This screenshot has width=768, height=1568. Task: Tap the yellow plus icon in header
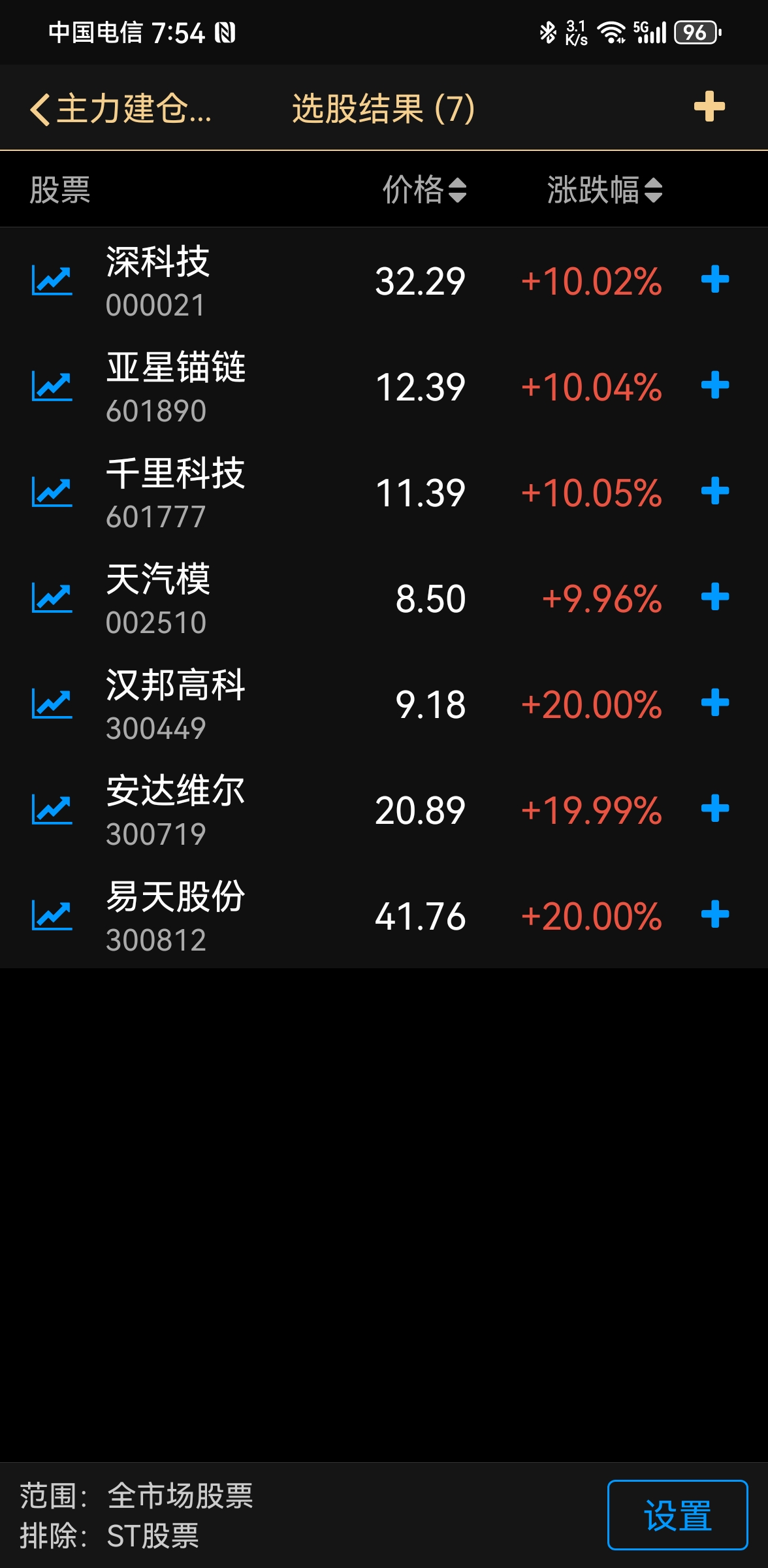(709, 107)
